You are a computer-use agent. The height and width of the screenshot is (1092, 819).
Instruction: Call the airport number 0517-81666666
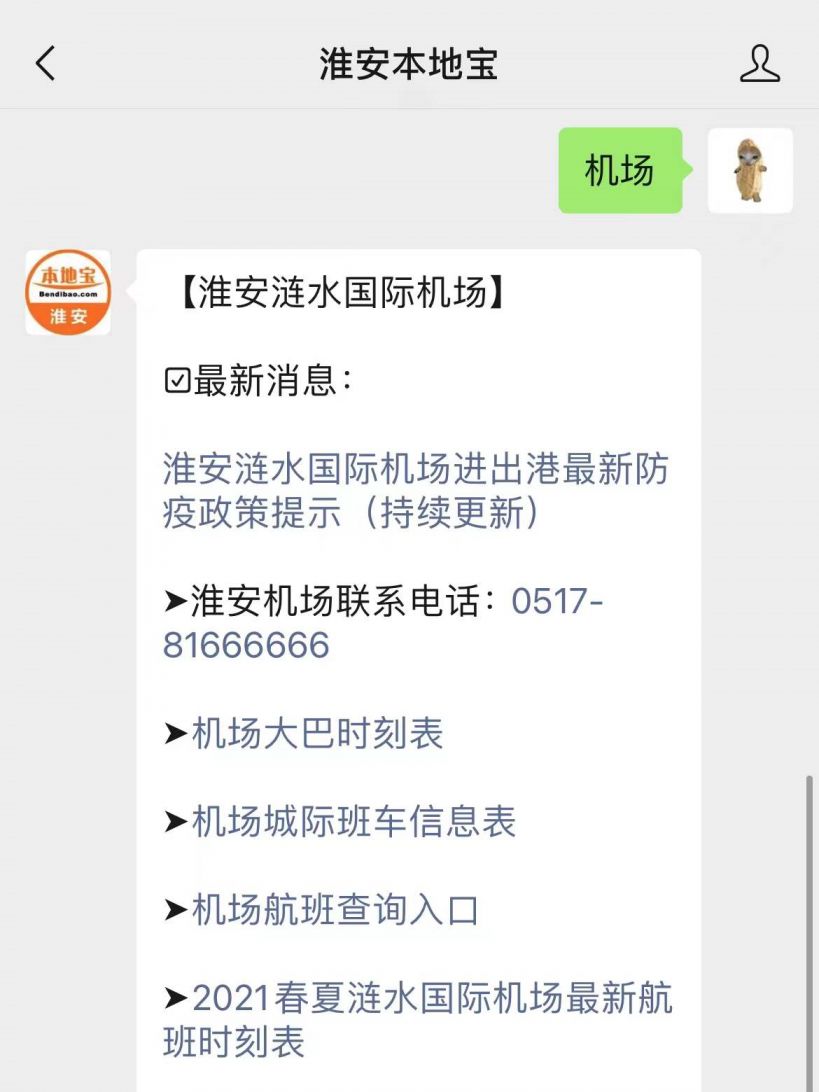pos(556,602)
